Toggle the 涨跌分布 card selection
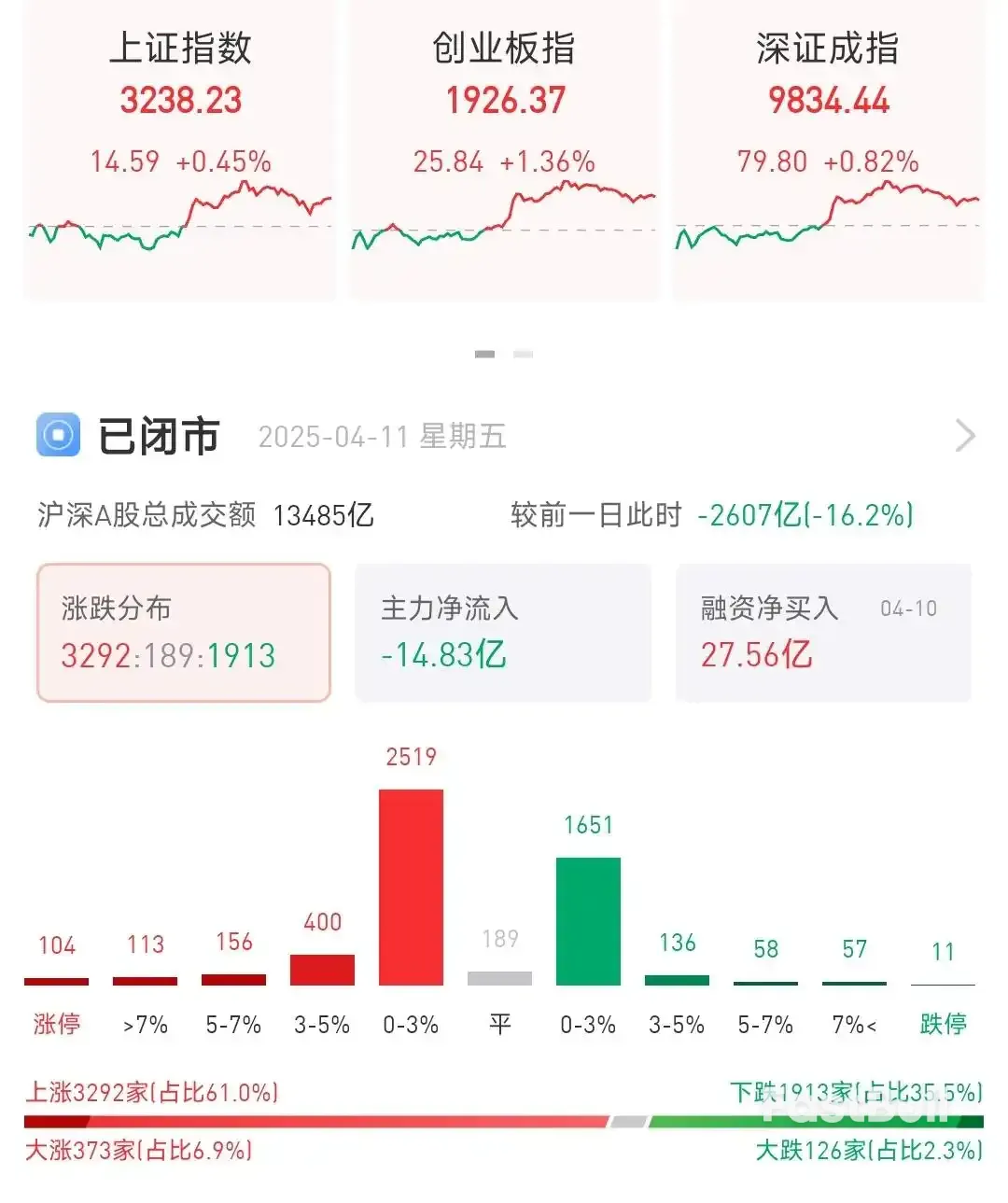 tap(182, 631)
